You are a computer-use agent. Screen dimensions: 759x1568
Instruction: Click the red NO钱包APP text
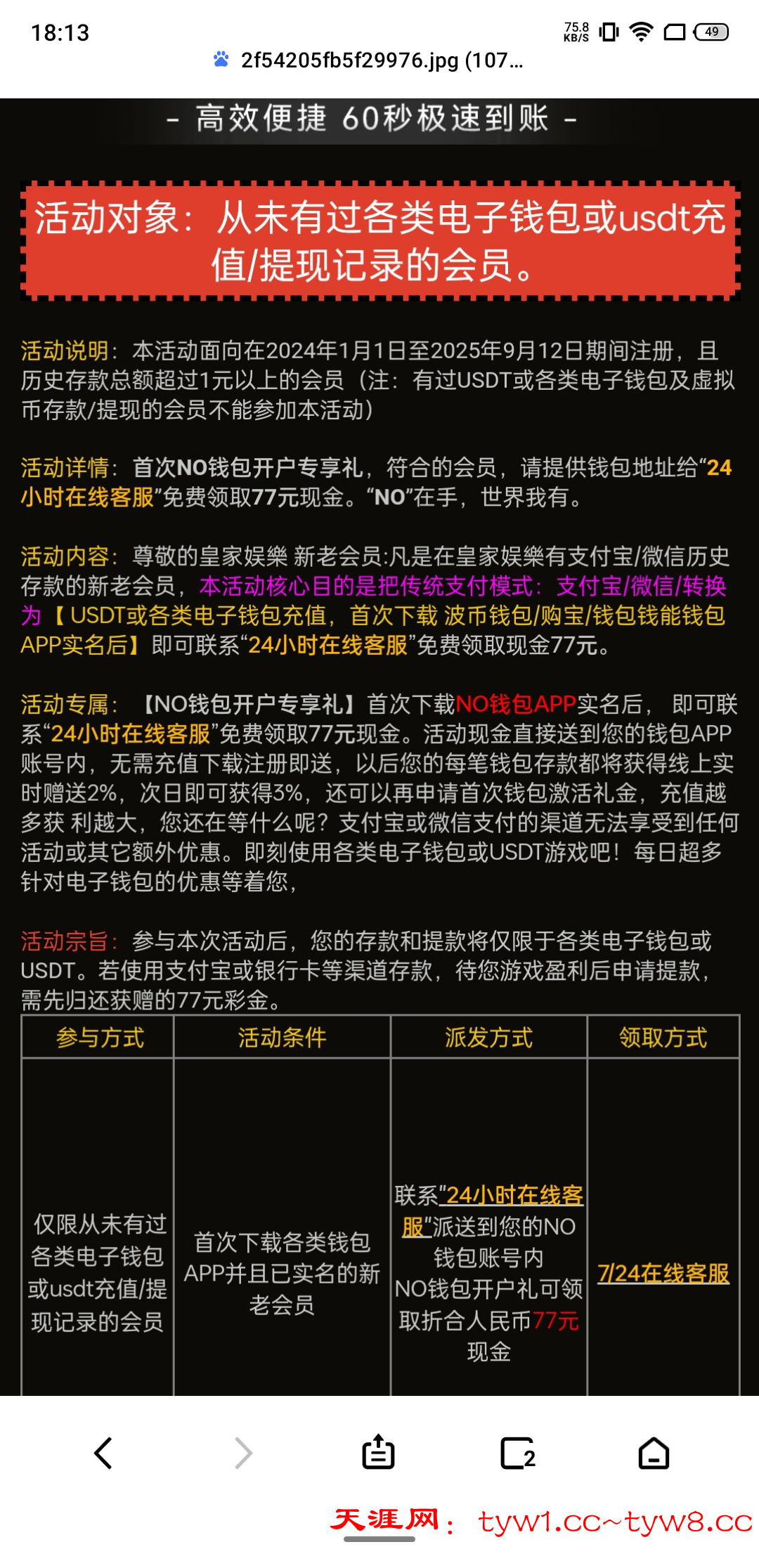coord(517,703)
